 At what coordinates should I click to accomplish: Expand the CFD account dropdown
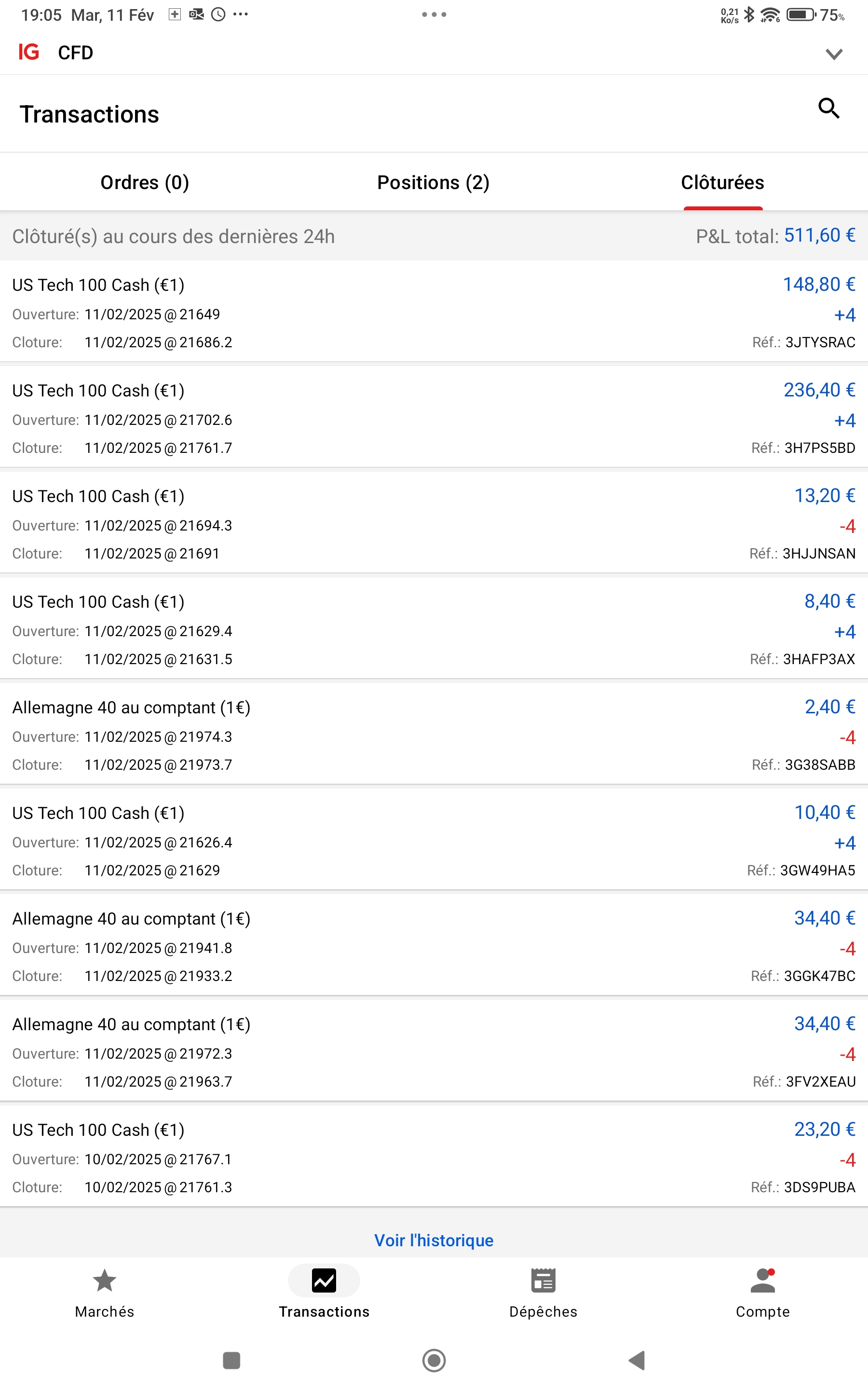pos(833,54)
